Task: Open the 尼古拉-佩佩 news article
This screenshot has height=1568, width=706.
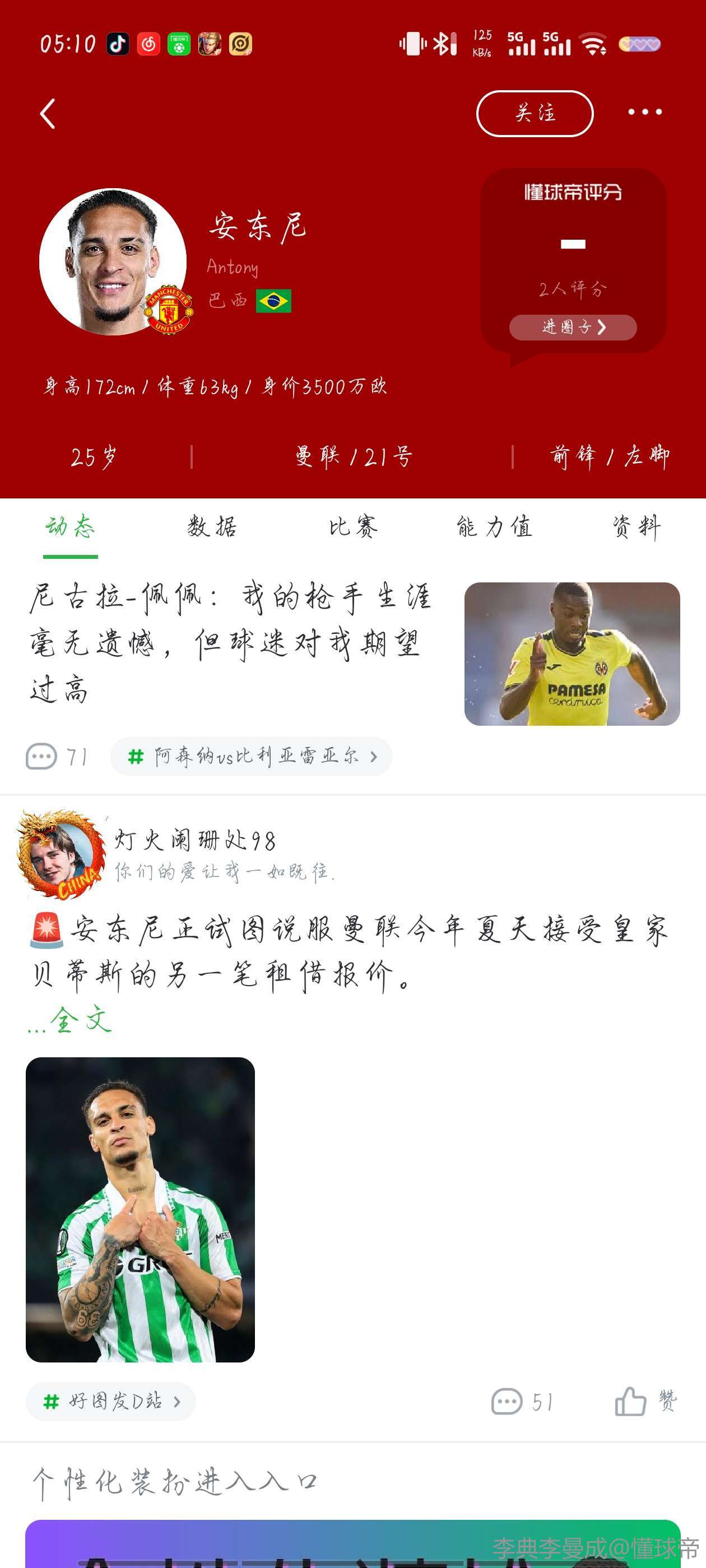Action: pyautogui.click(x=231, y=642)
